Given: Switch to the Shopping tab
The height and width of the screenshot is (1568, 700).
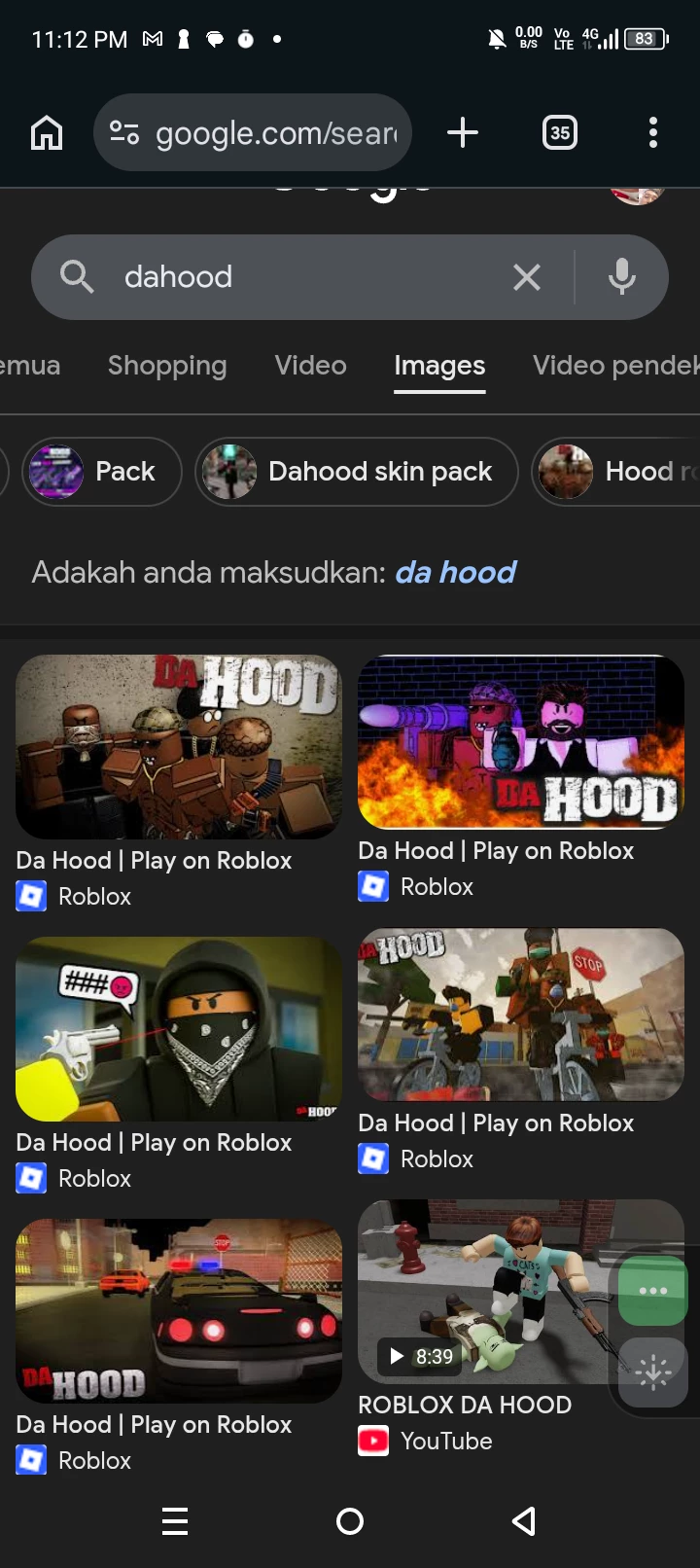Looking at the screenshot, I should click(167, 366).
